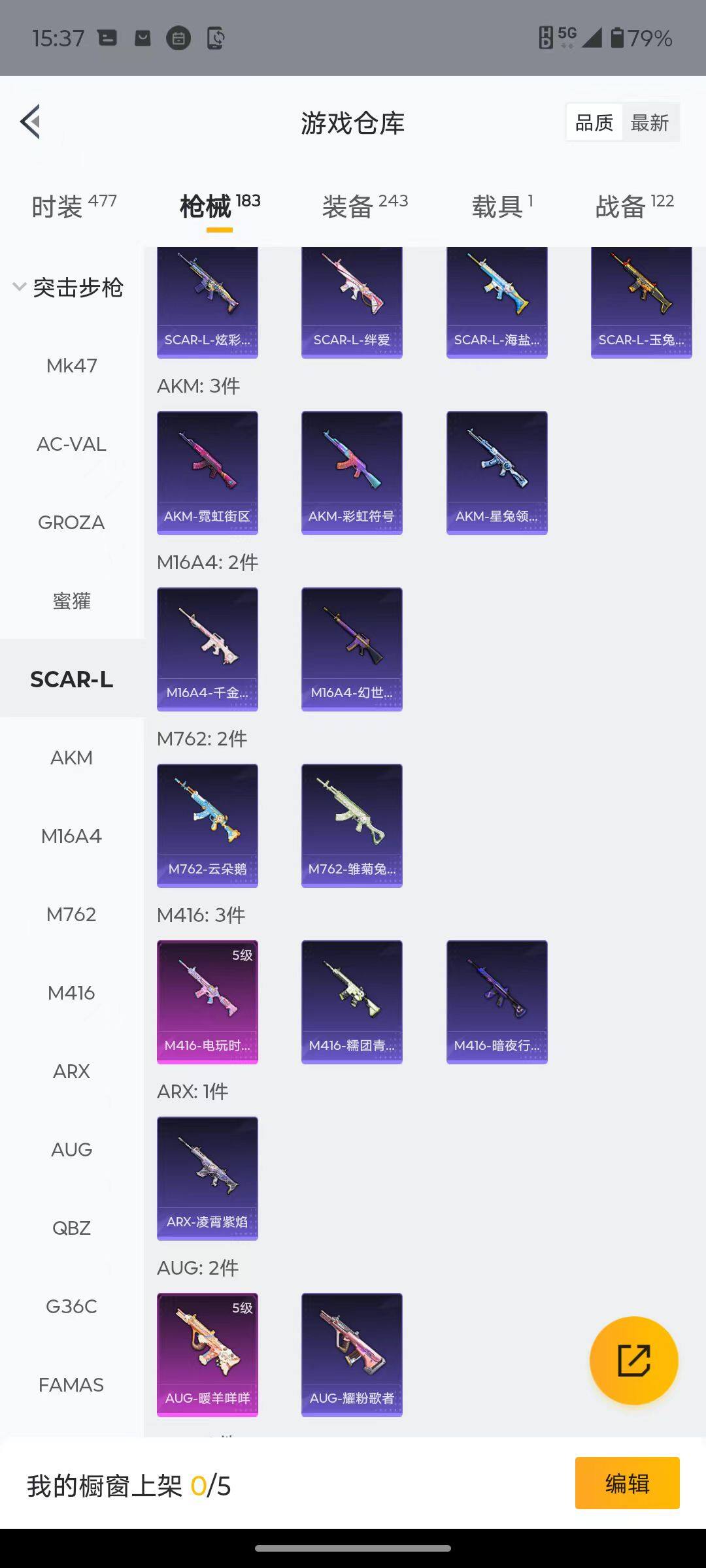The width and height of the screenshot is (706, 1568).
Task: View the level 5 M416-电玩时 skin
Action: pyautogui.click(x=207, y=1002)
